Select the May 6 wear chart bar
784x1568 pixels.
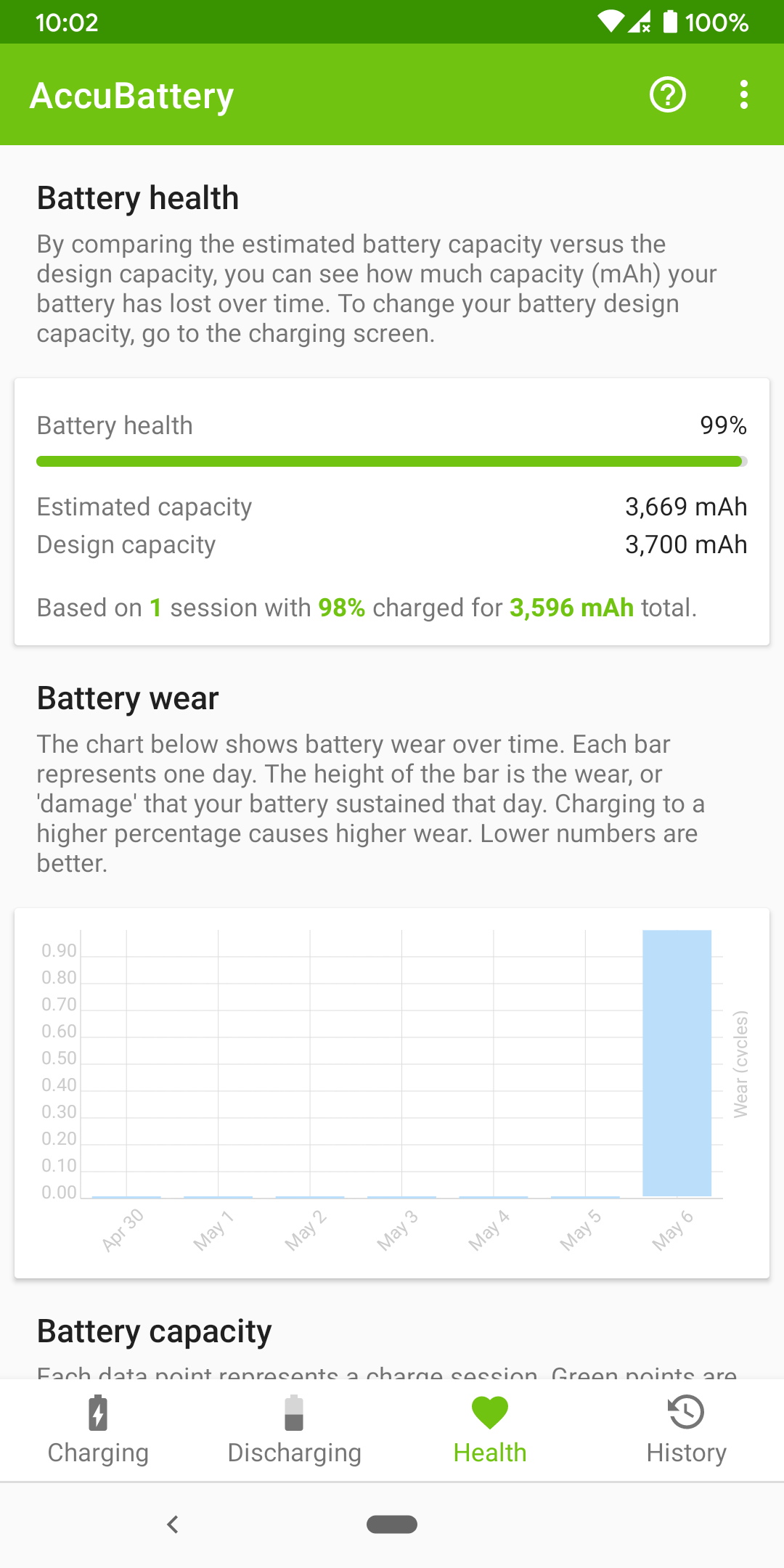pyautogui.click(x=677, y=1060)
